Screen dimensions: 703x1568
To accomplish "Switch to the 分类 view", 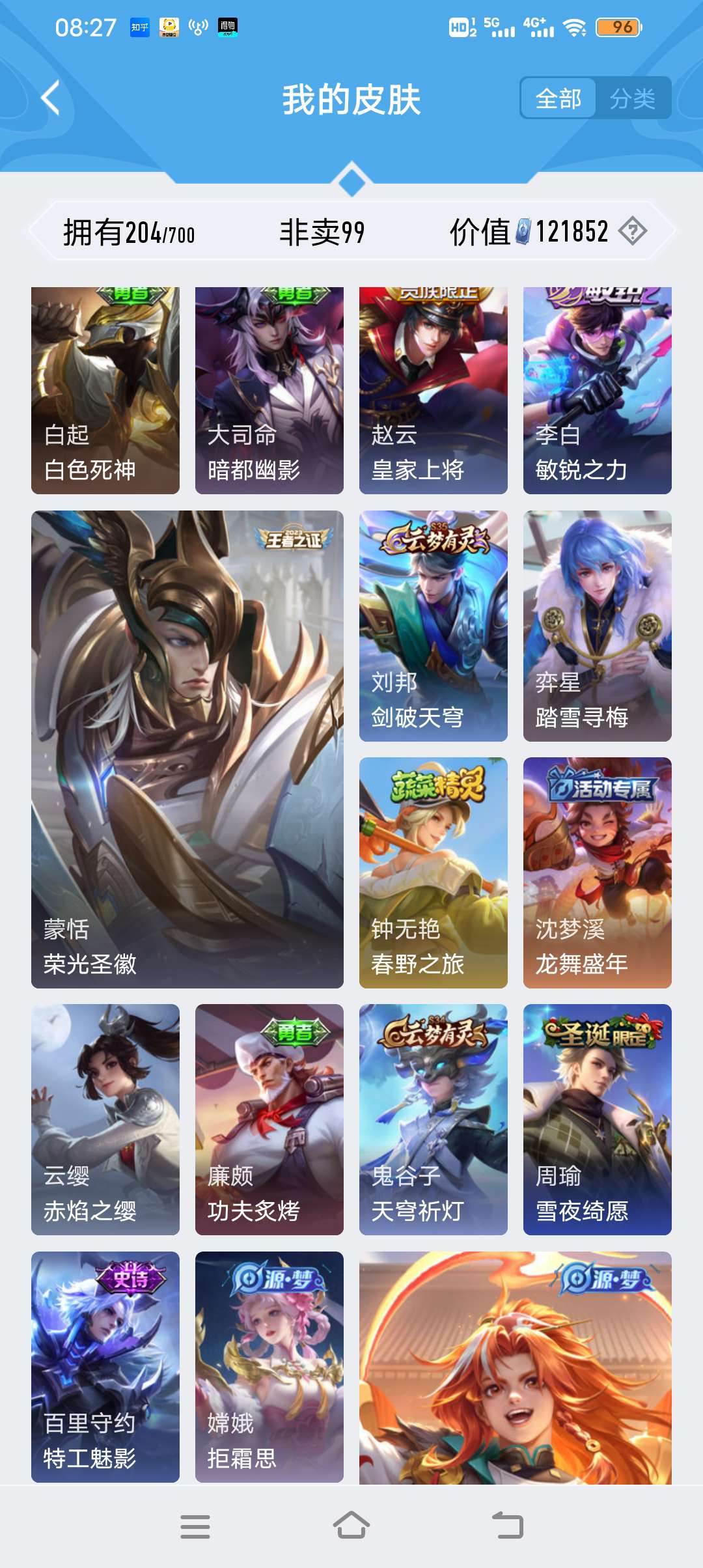I will click(632, 98).
